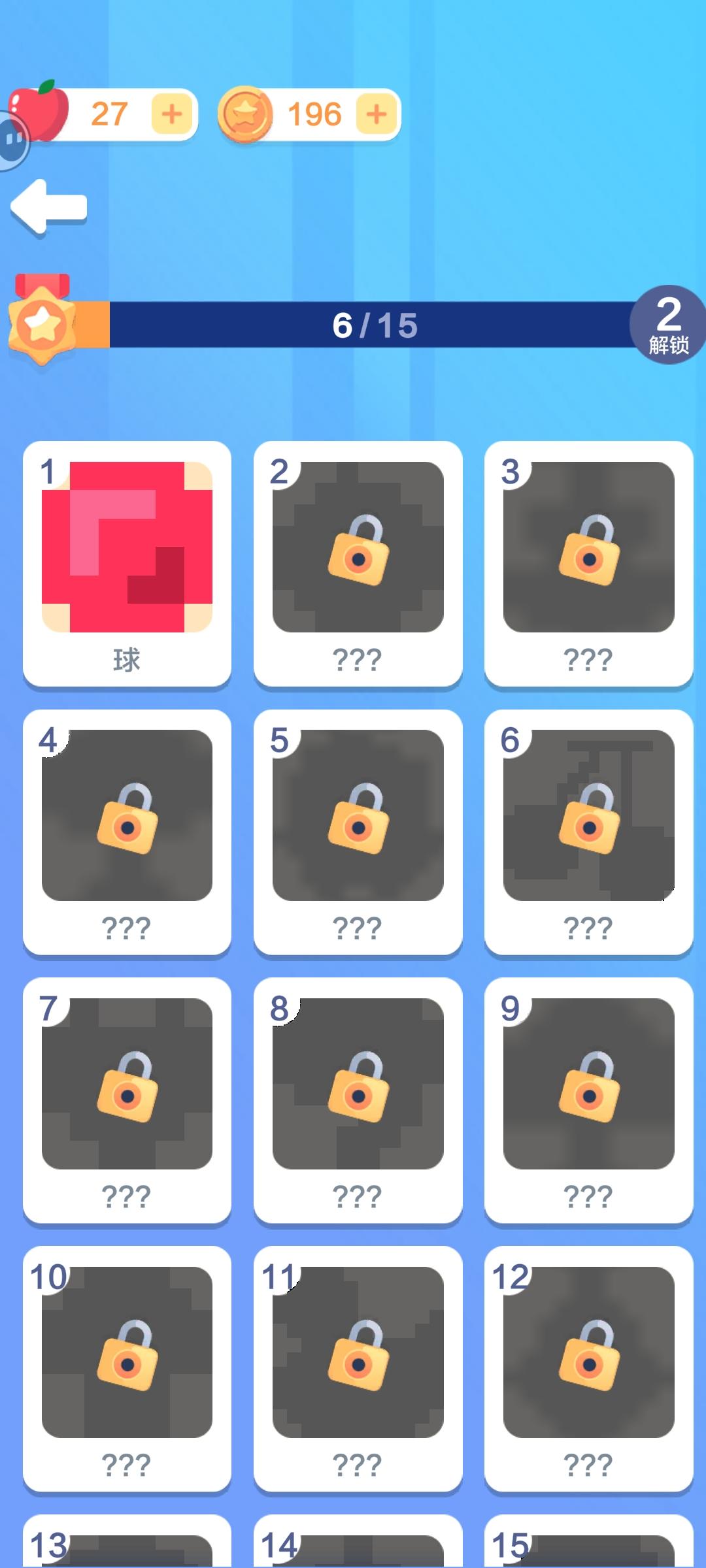Select locked level 11 card
This screenshot has width=706, height=1568.
(x=358, y=1368)
